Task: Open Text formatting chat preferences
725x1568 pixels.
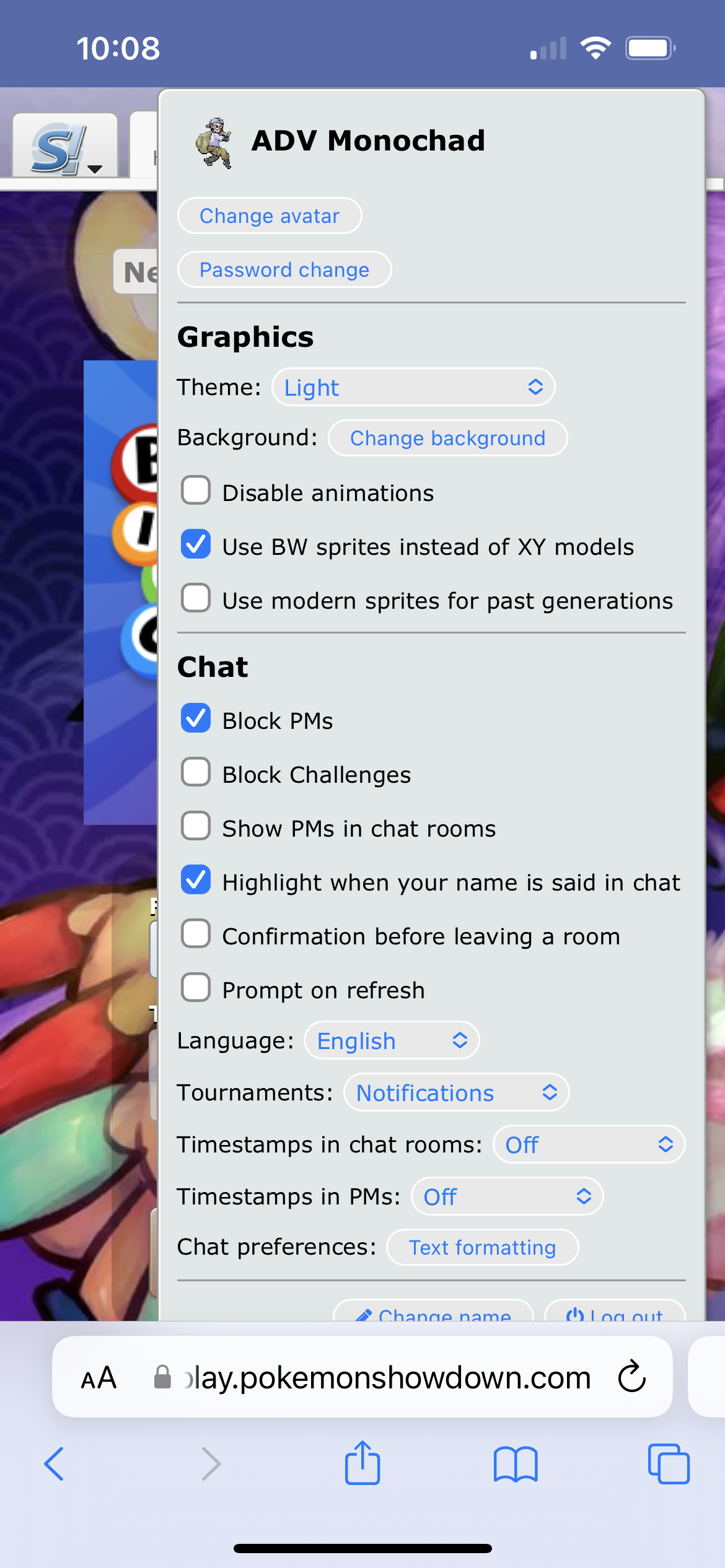Action: [x=482, y=1248]
